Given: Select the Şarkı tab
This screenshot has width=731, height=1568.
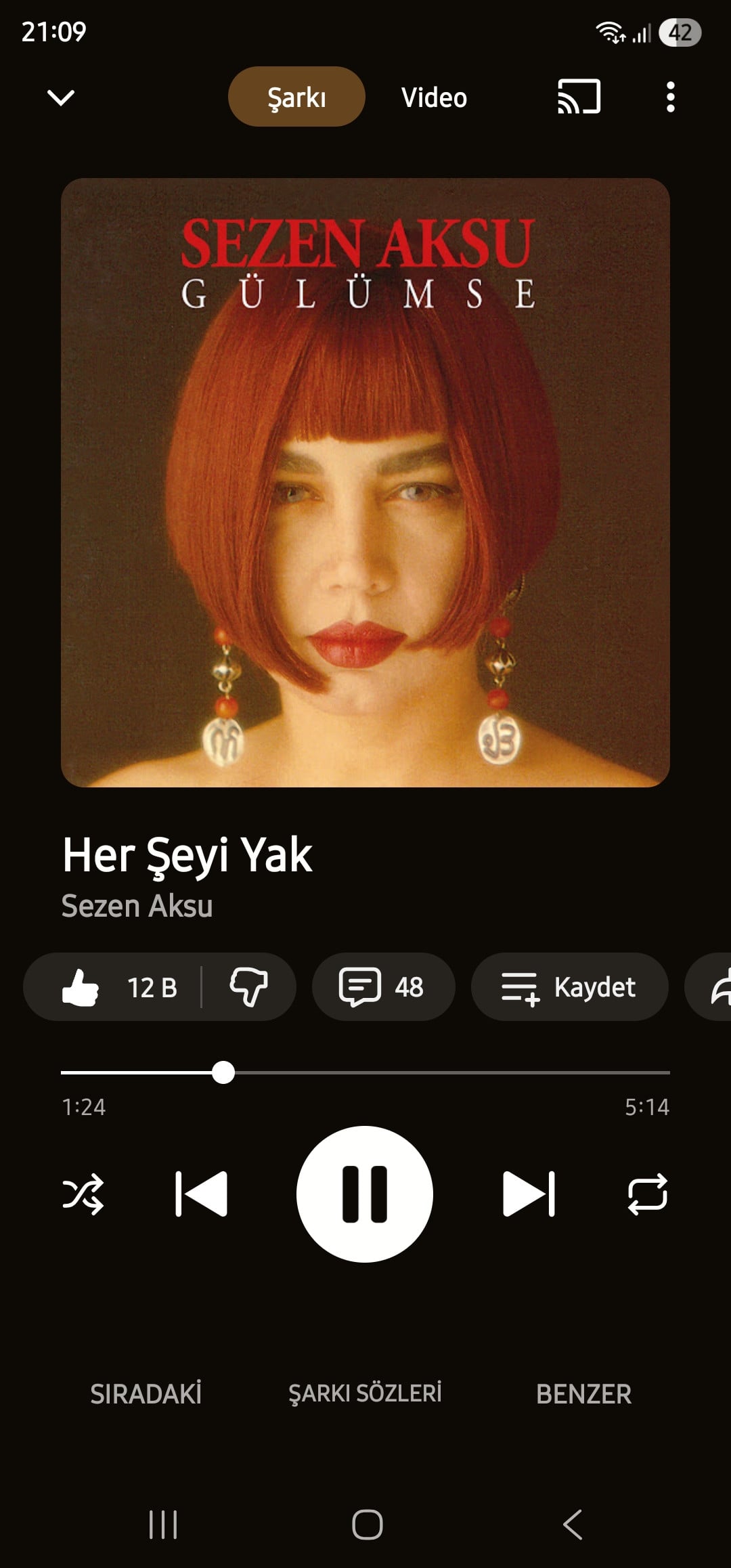Looking at the screenshot, I should click(296, 97).
